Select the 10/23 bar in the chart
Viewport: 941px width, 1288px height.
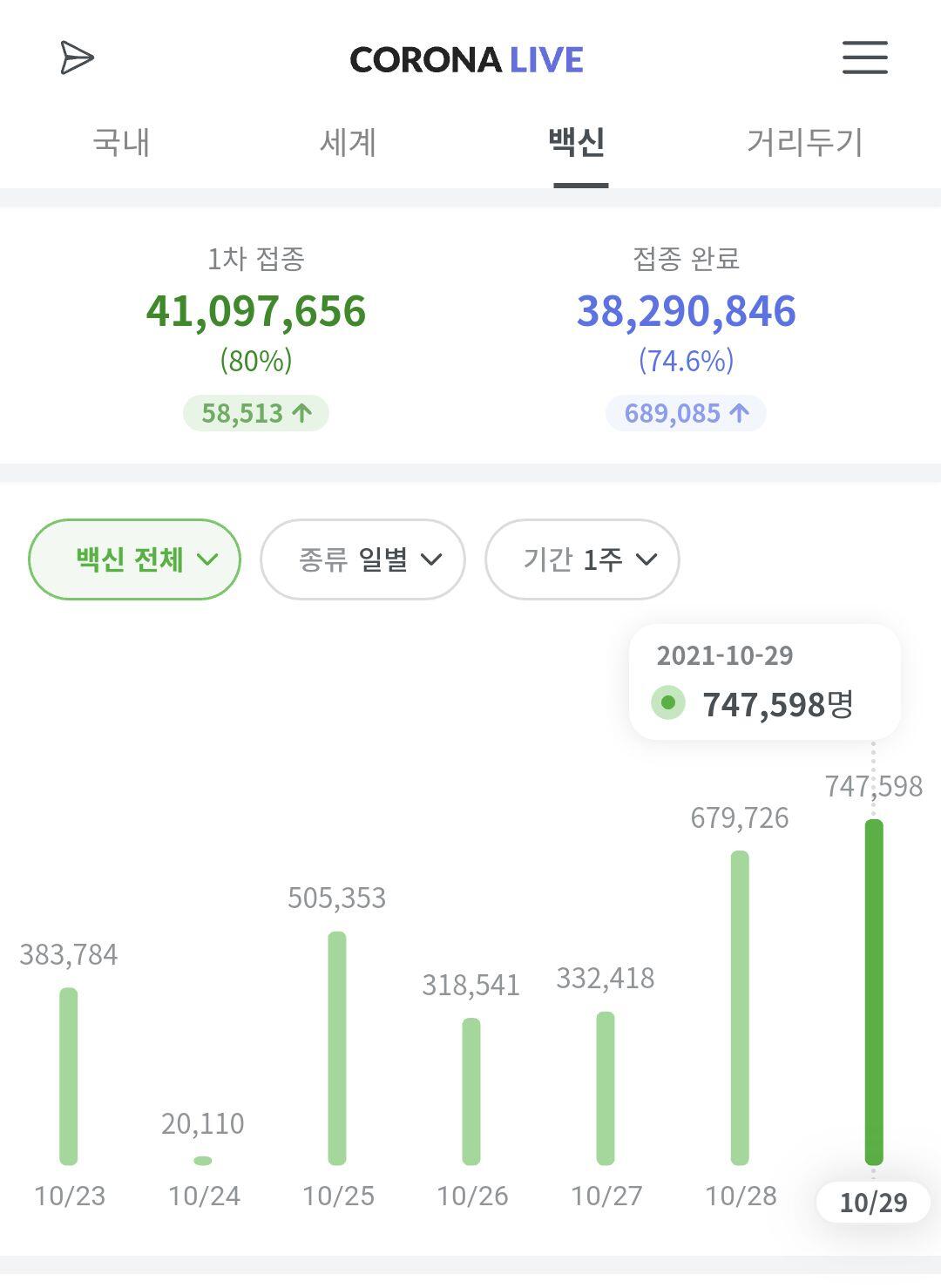69,1076
